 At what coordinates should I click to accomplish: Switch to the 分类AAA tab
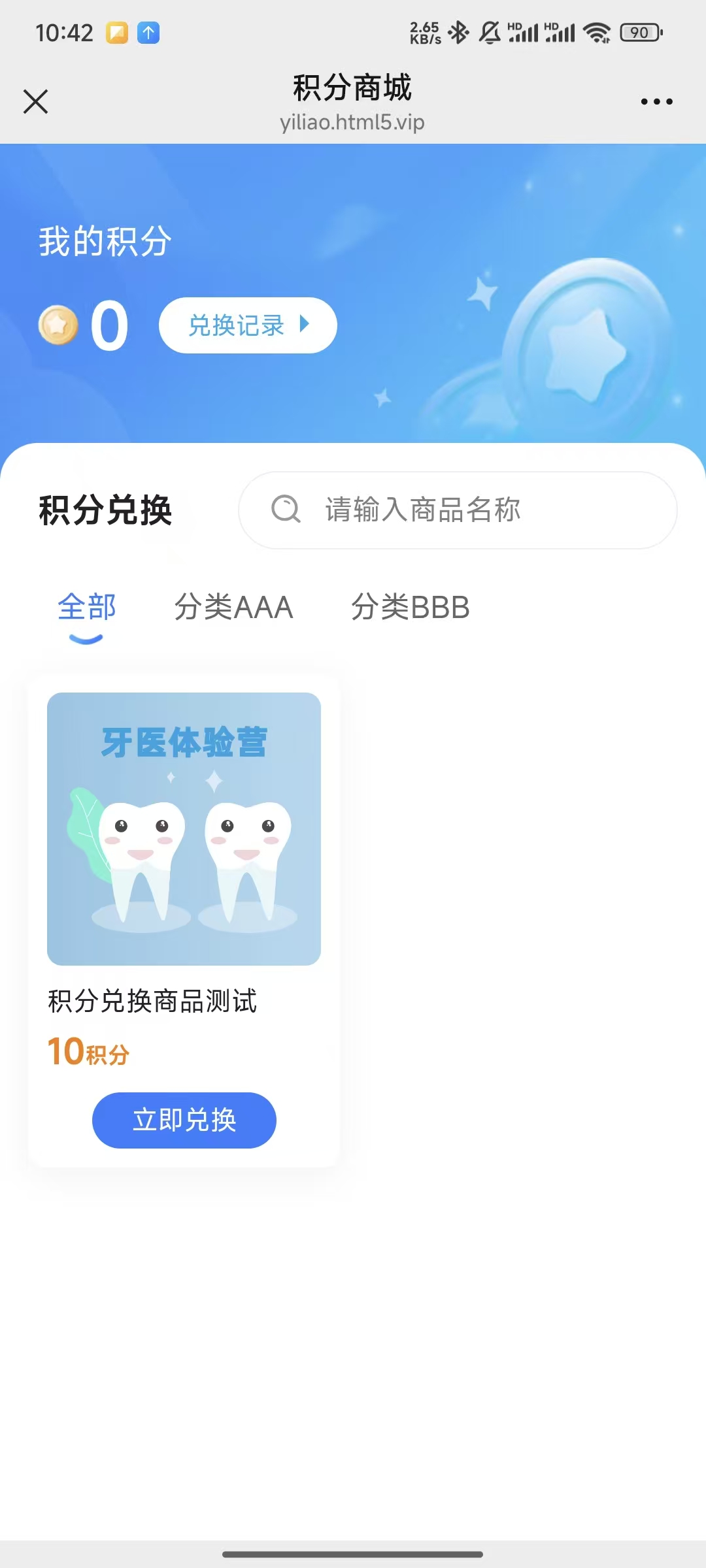(233, 608)
